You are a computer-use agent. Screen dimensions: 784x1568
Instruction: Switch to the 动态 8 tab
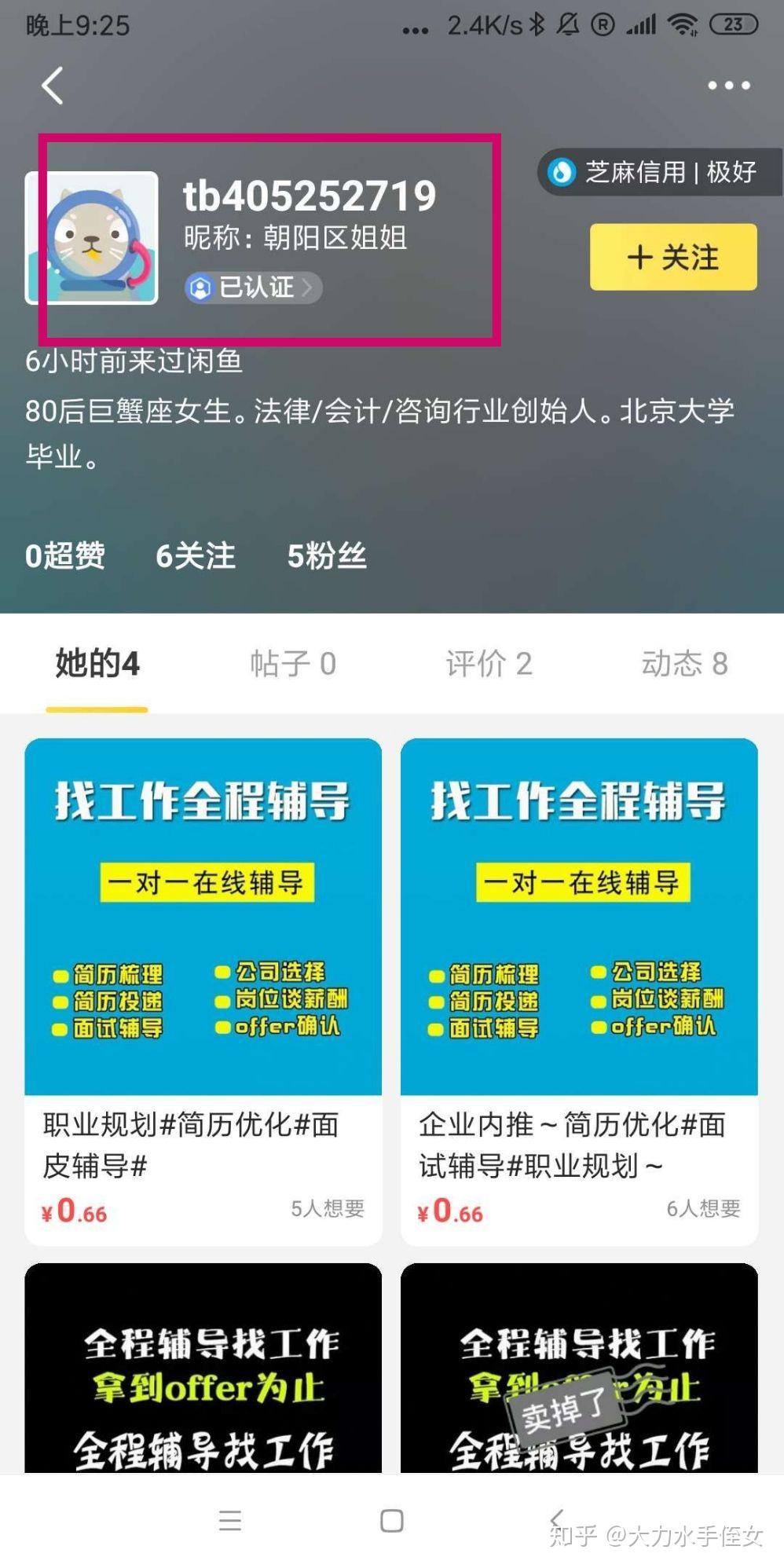pos(684,664)
